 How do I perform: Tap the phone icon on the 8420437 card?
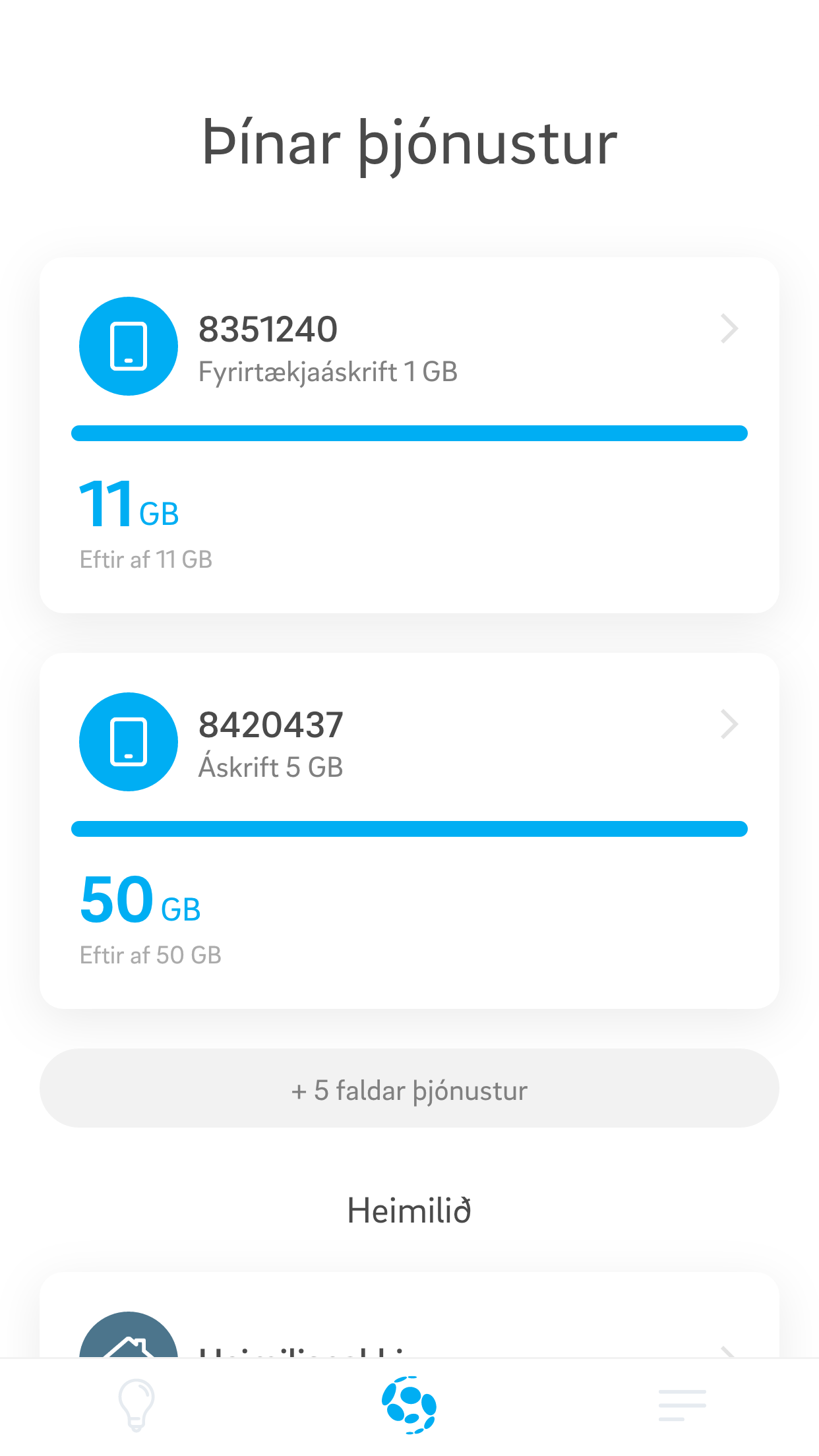tap(128, 741)
